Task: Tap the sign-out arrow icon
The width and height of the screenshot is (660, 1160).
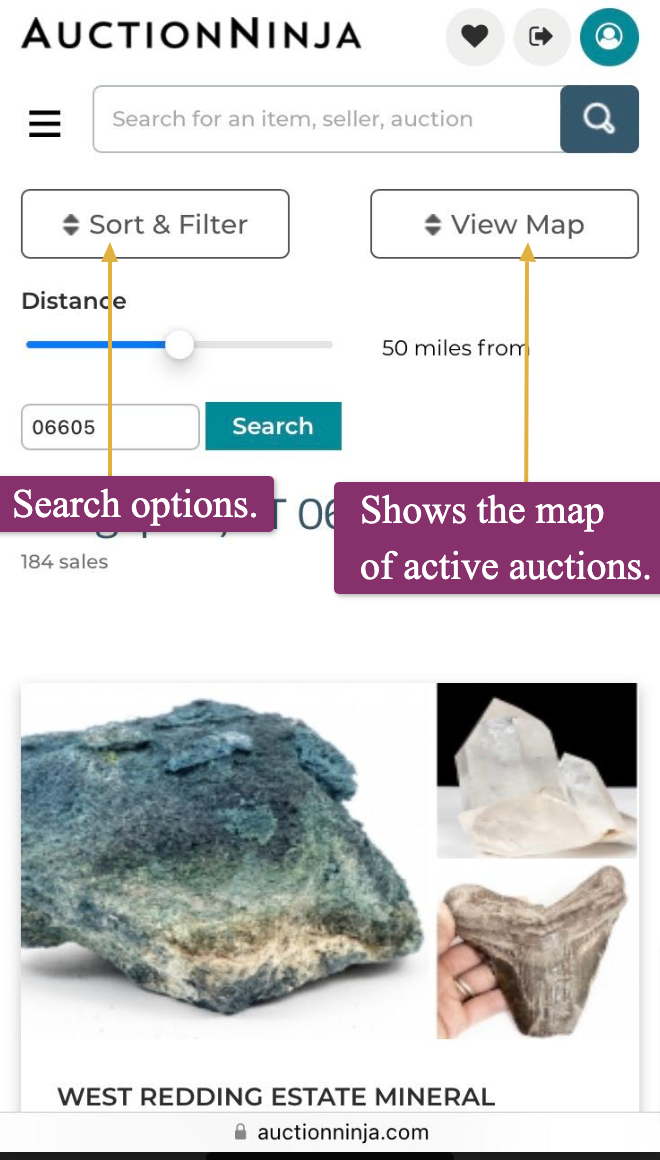Action: (x=541, y=37)
